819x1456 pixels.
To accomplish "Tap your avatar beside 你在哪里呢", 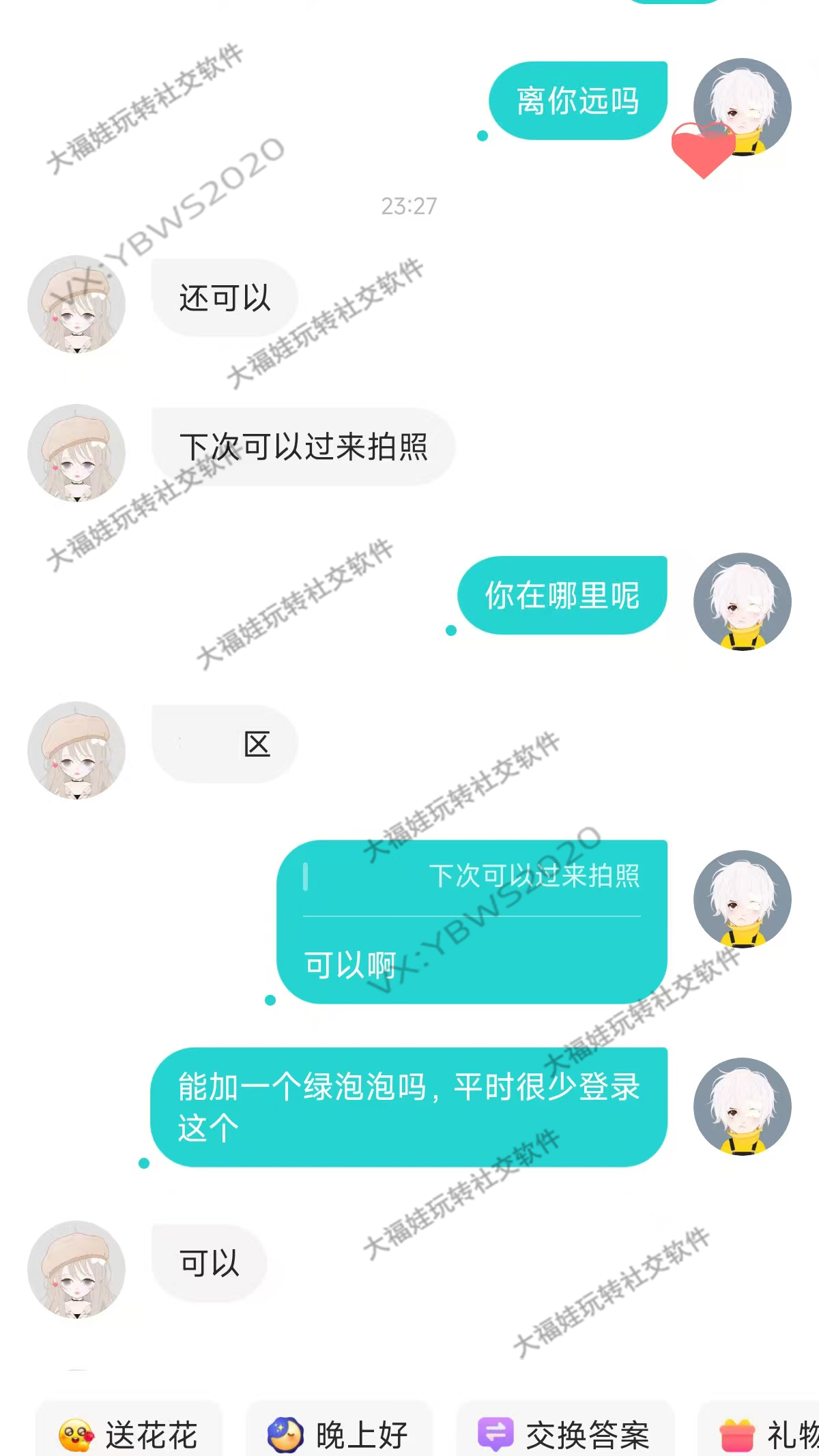I will [x=742, y=602].
